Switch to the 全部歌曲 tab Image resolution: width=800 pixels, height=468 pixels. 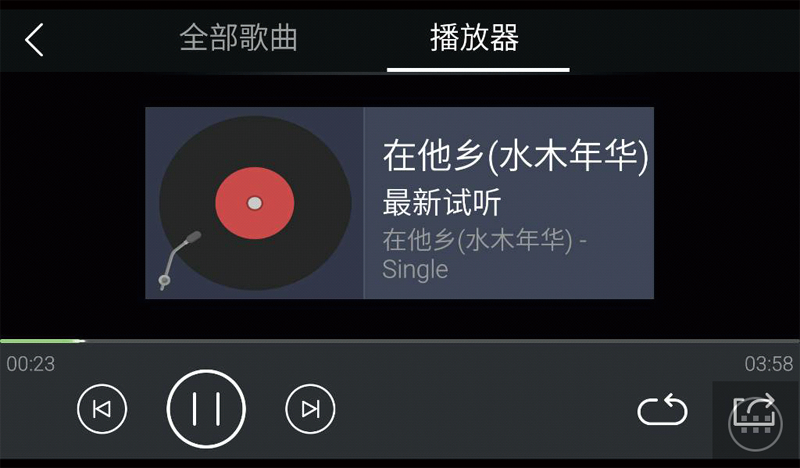click(238, 38)
